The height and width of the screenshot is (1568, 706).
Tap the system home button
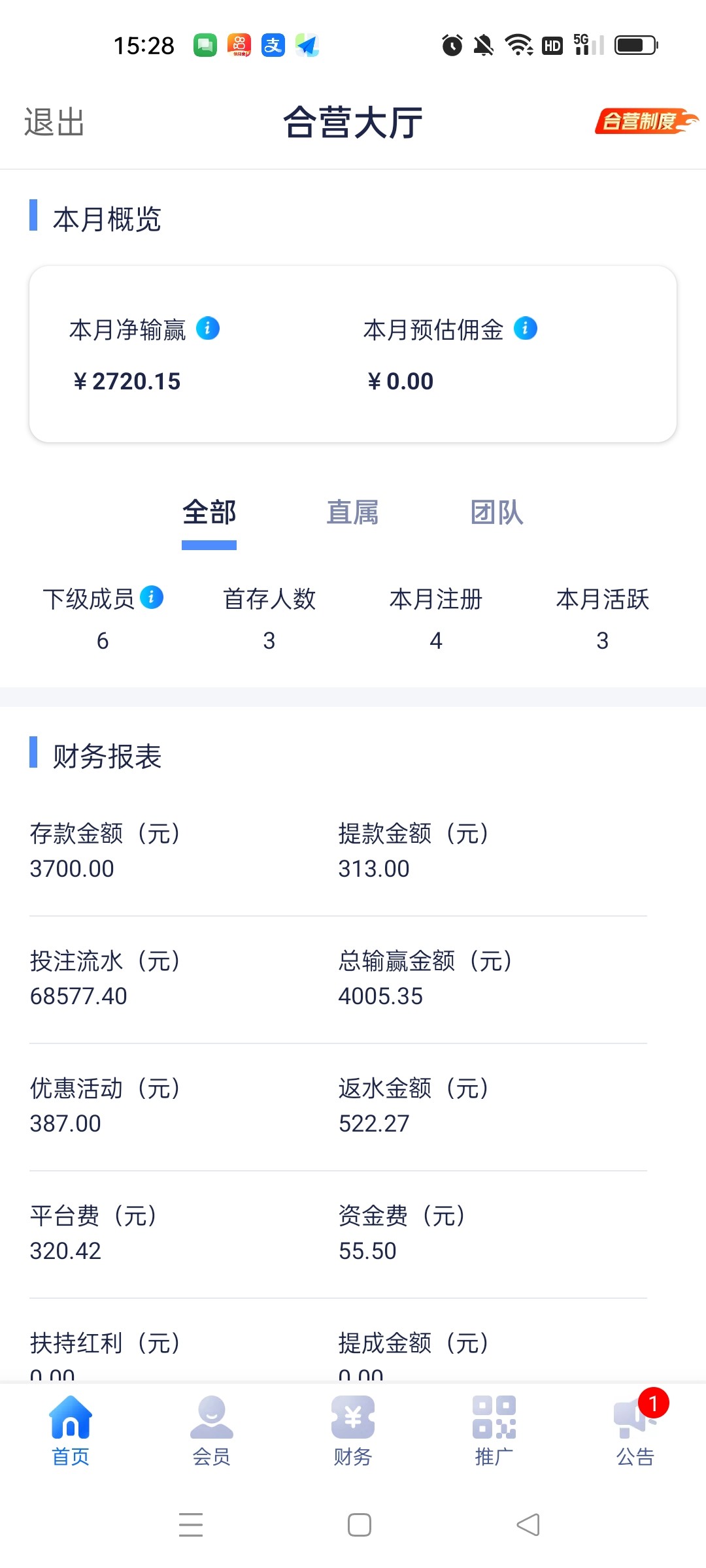click(360, 1525)
